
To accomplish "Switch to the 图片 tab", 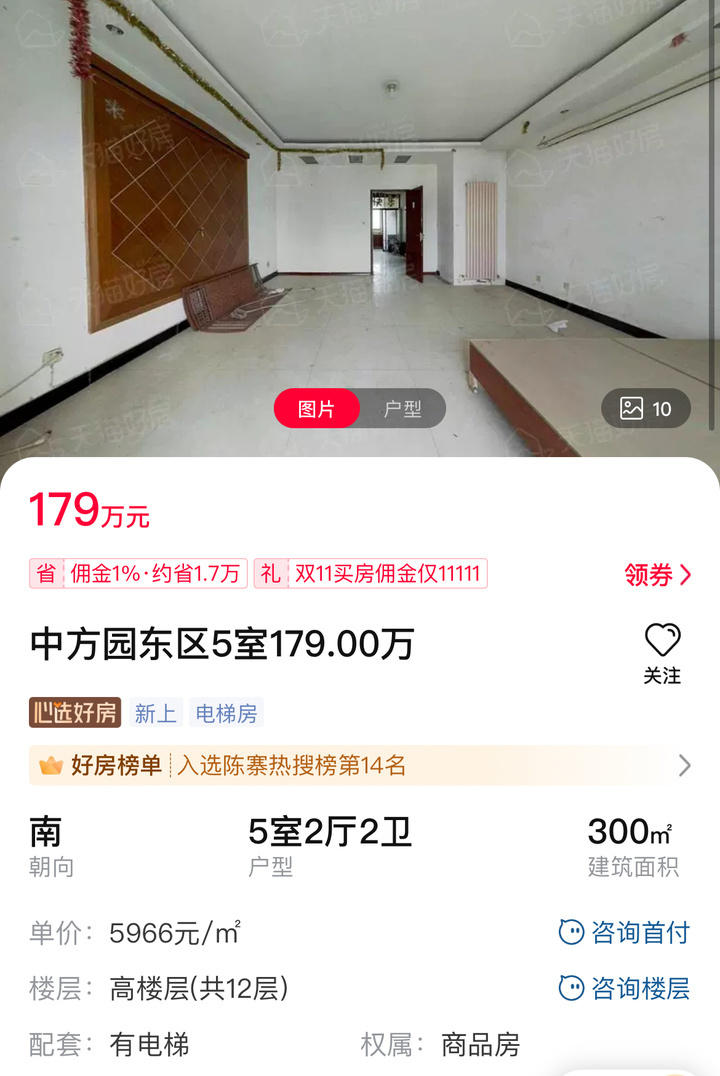I will pyautogui.click(x=315, y=408).
